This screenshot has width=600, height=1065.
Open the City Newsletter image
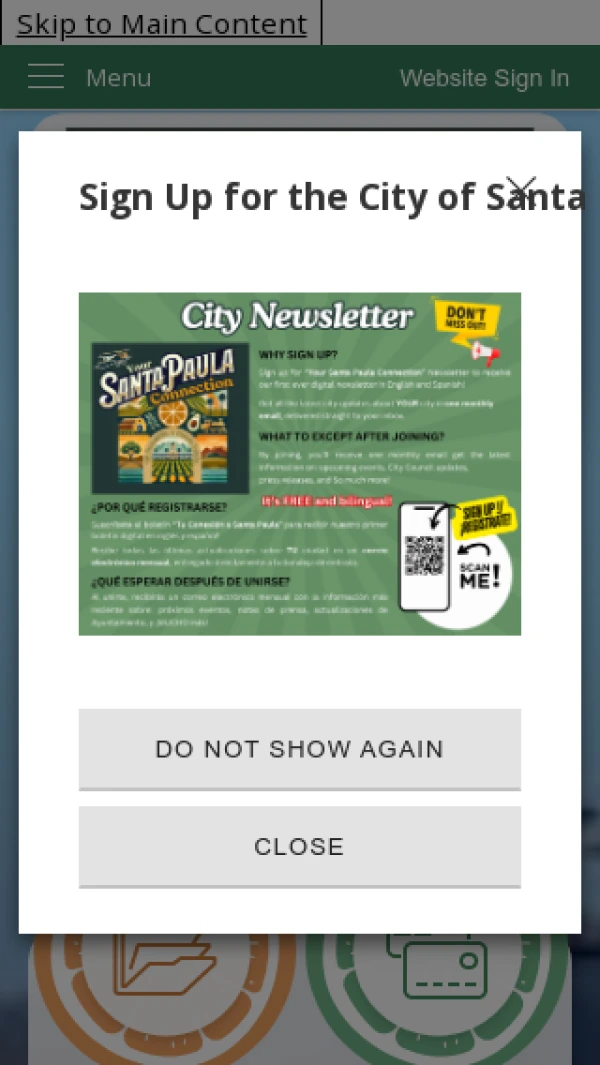click(x=300, y=464)
